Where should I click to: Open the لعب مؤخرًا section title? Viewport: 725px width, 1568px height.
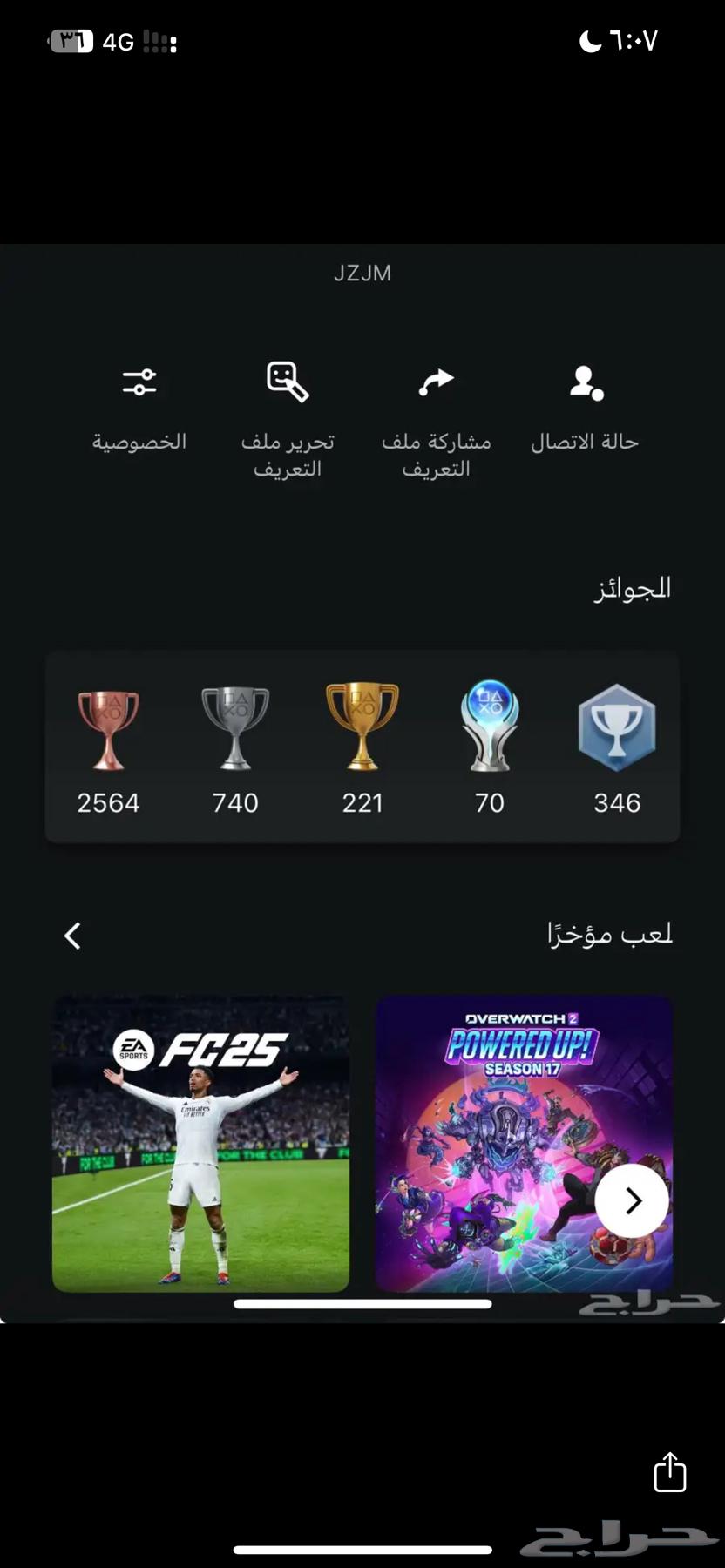pos(610,934)
